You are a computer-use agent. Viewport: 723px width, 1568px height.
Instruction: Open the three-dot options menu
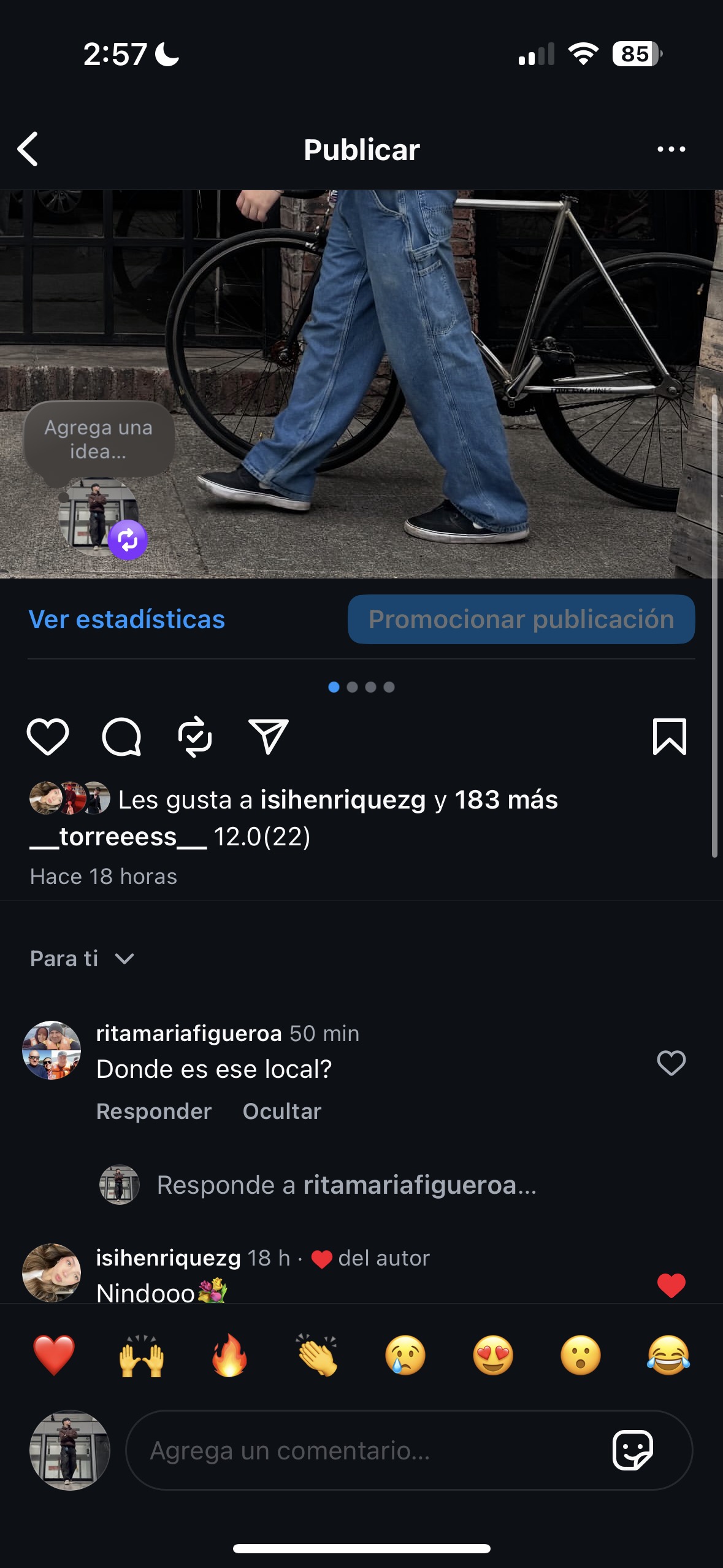671,149
